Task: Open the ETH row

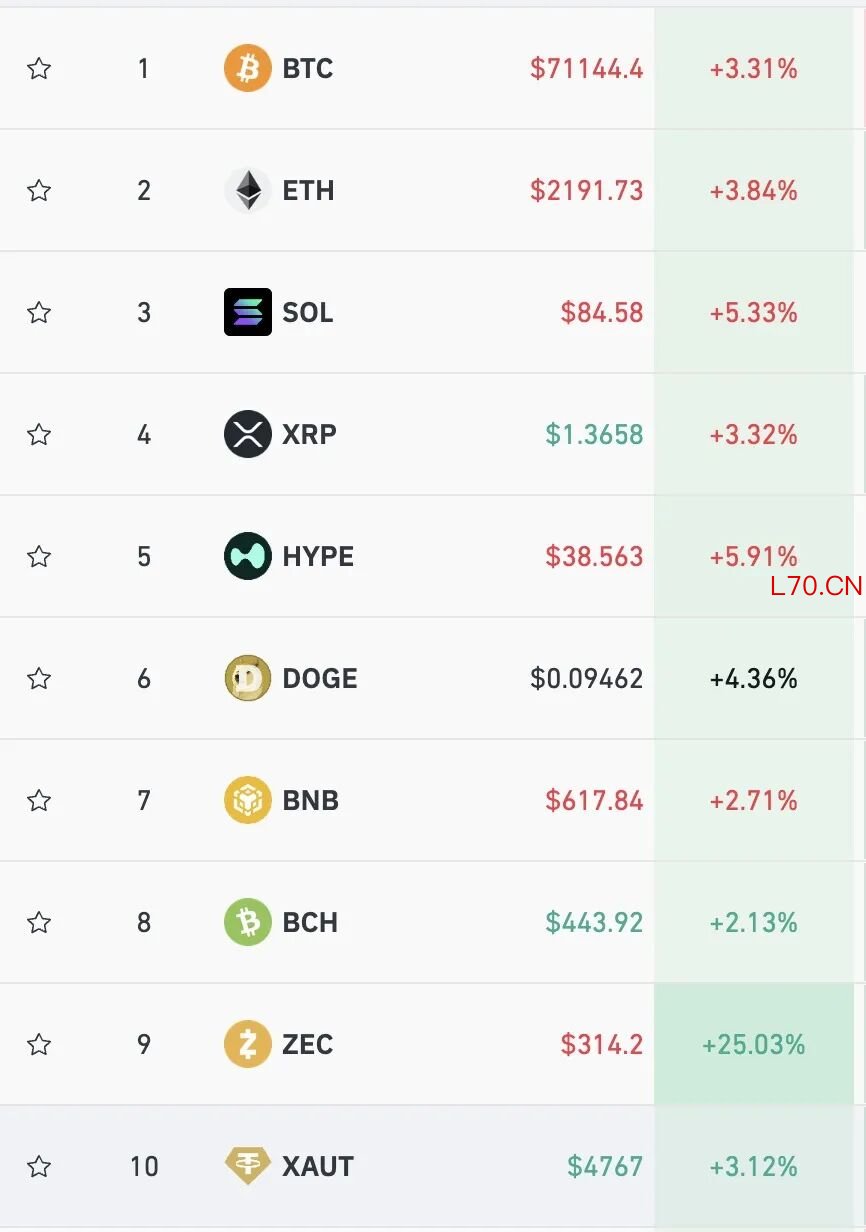Action: (308, 191)
